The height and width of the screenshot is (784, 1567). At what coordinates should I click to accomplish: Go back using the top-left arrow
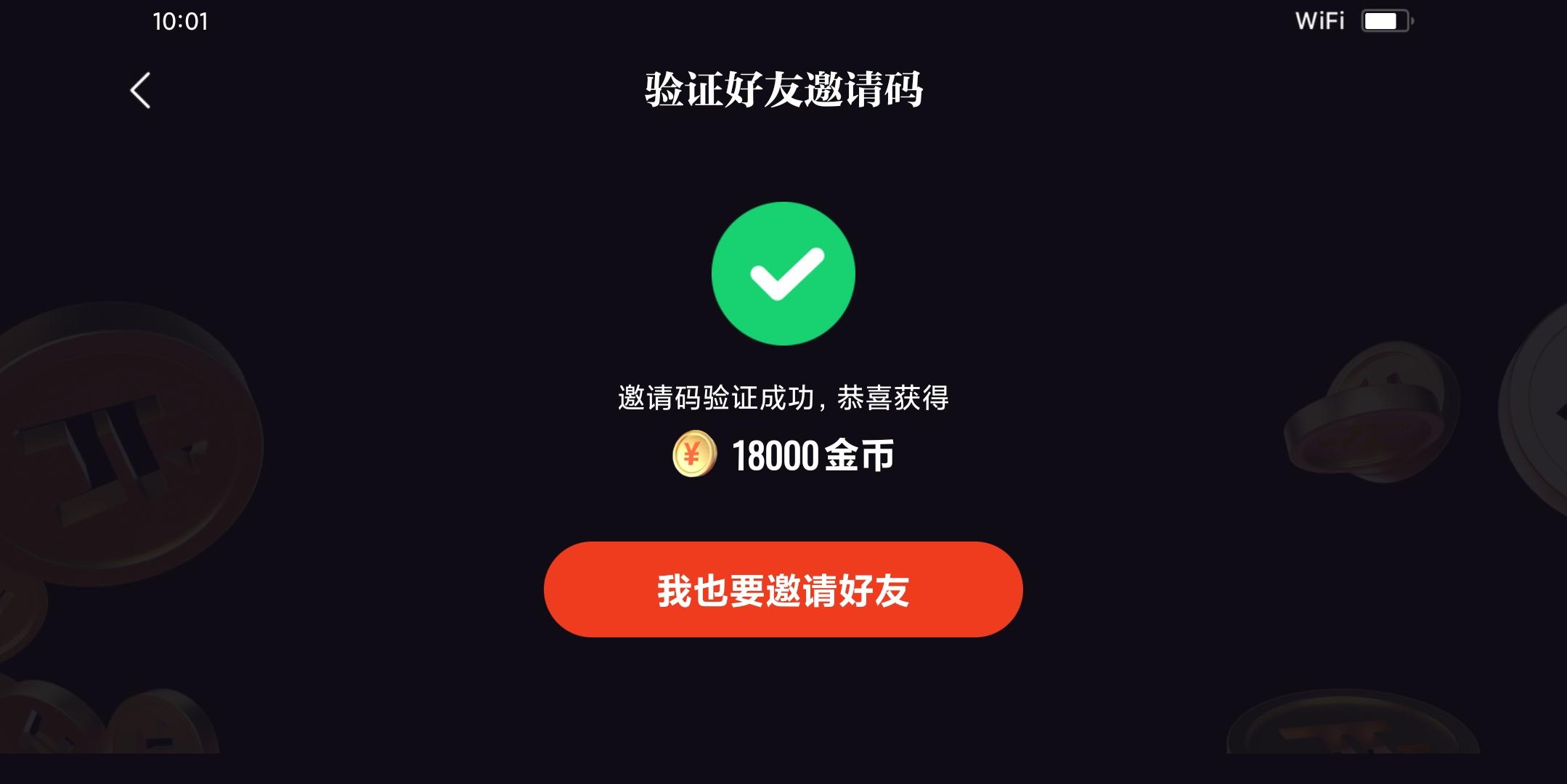[x=141, y=91]
